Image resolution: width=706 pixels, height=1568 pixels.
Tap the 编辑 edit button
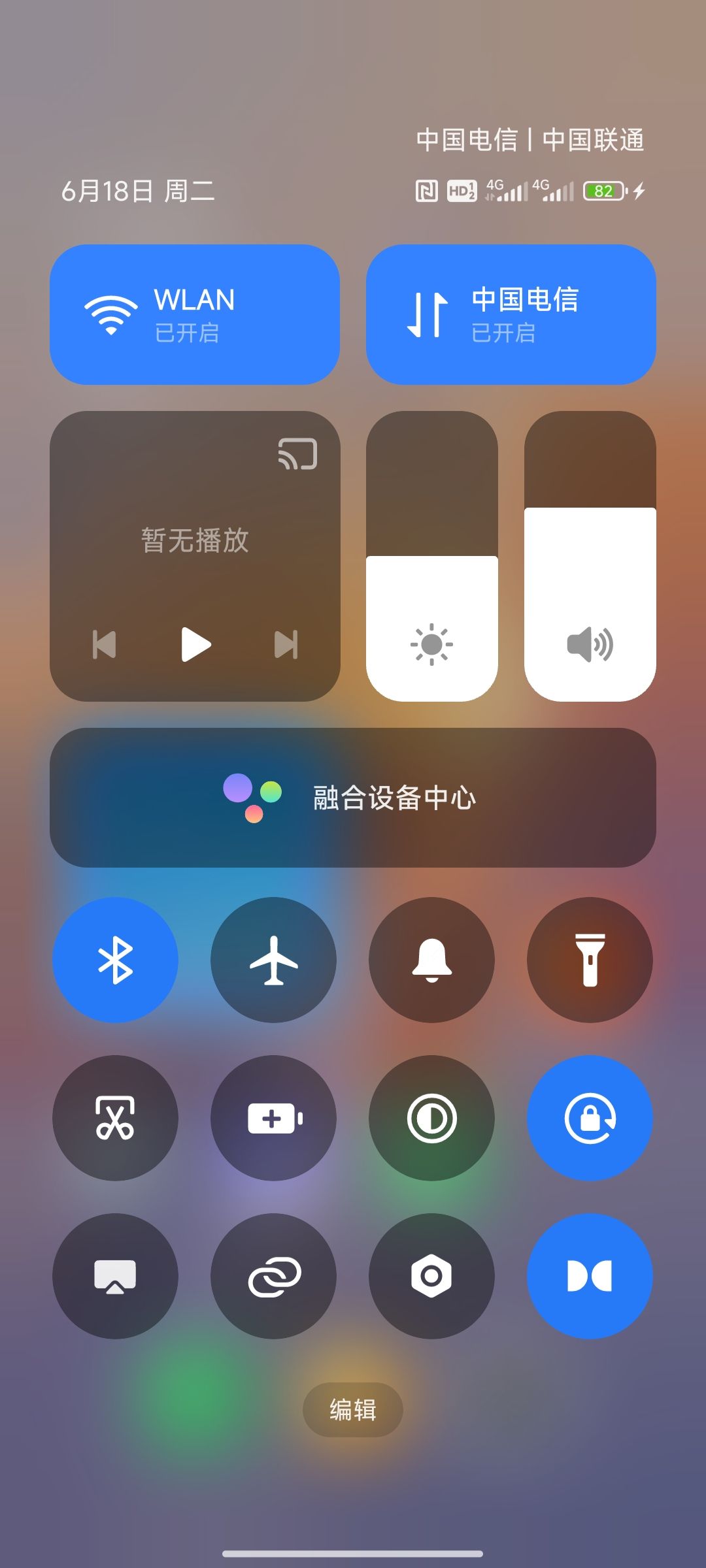pyautogui.click(x=353, y=1410)
